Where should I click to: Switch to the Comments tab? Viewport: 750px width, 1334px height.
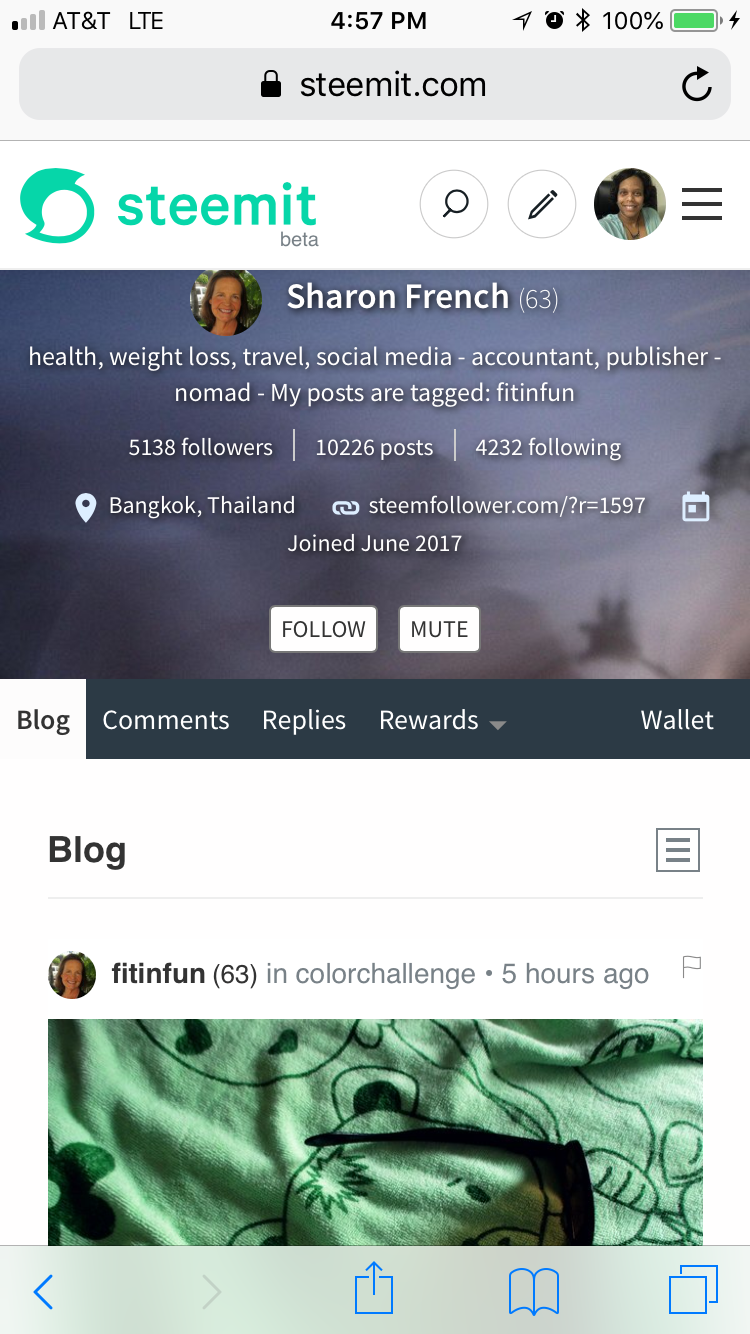[166, 720]
